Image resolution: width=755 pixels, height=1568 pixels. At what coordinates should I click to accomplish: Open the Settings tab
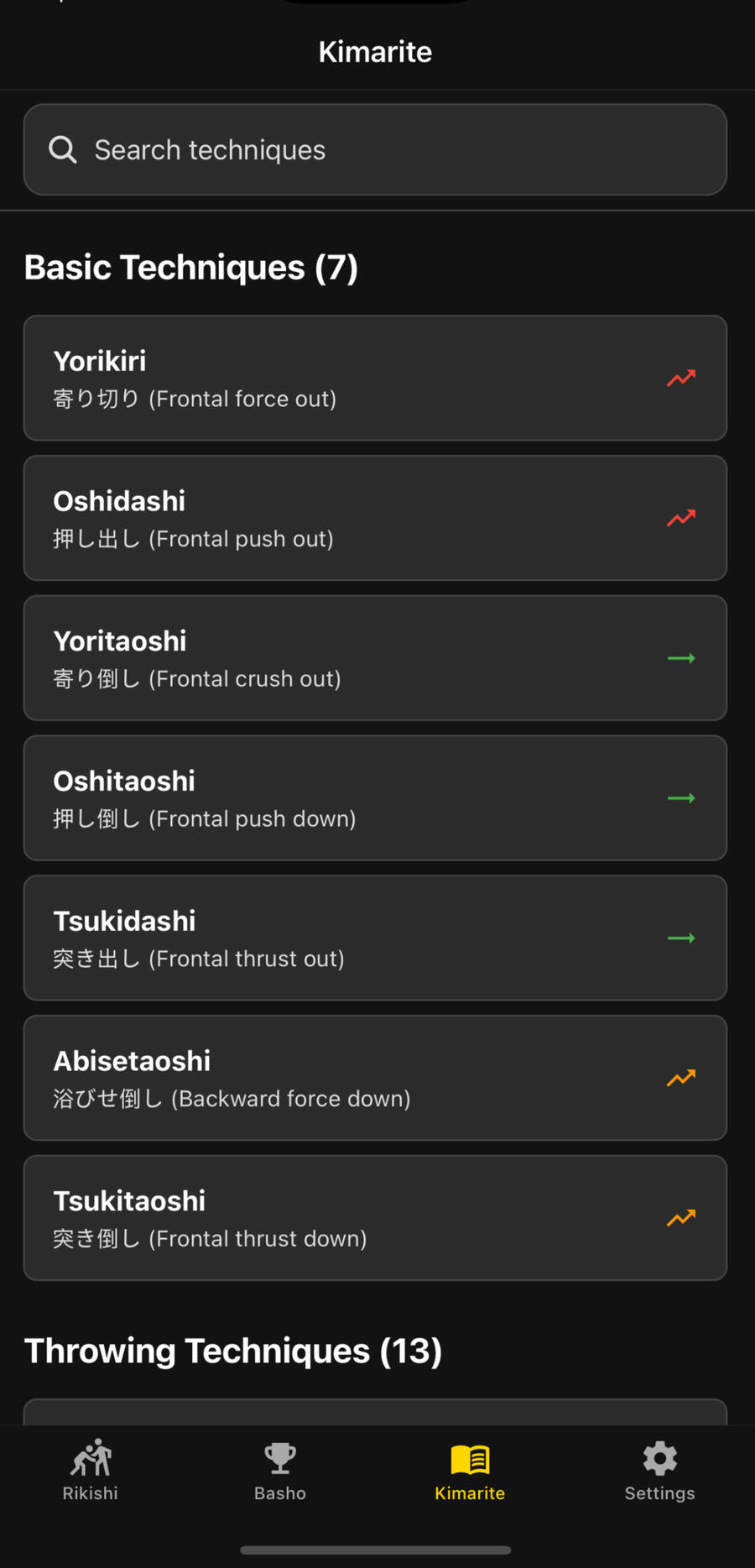[659, 1471]
